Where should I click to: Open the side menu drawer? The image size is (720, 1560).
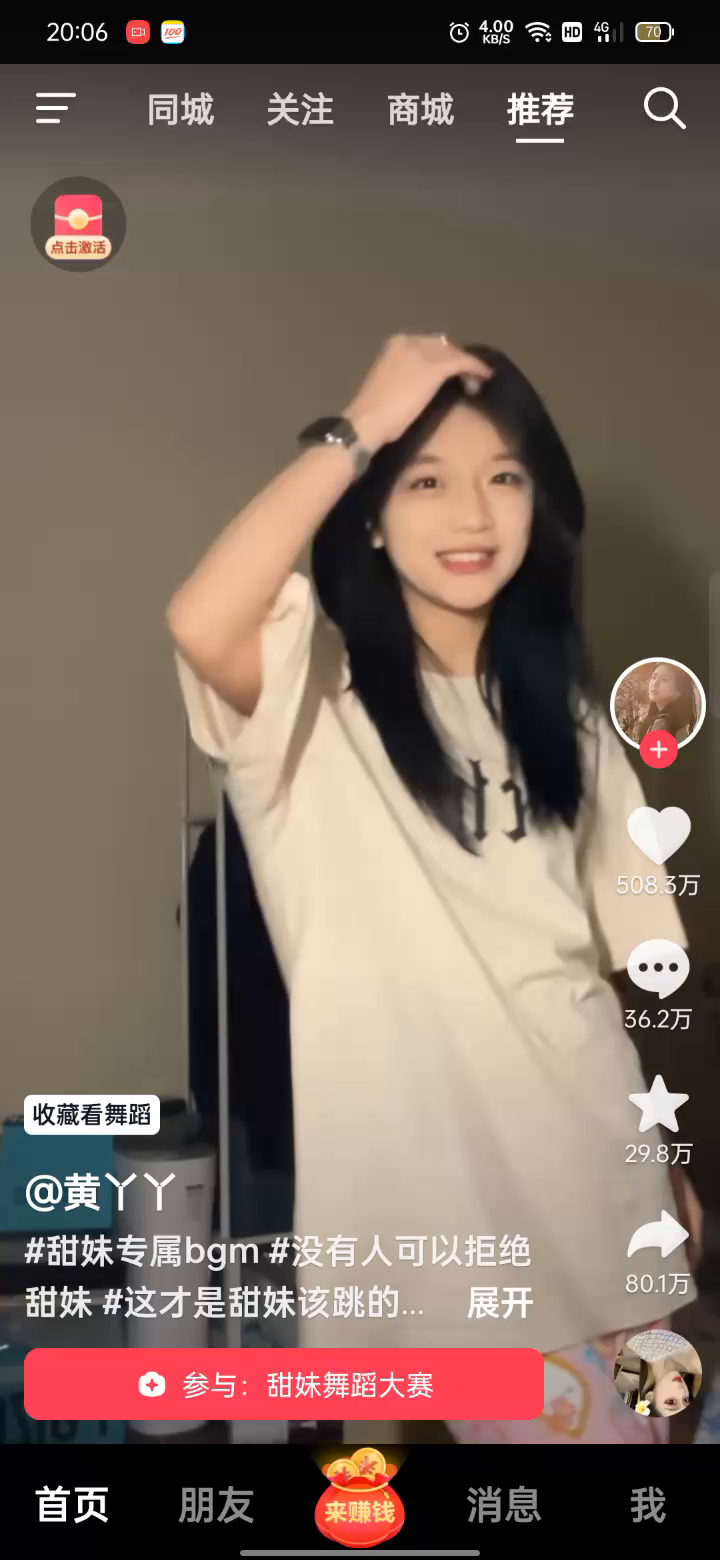coord(56,108)
